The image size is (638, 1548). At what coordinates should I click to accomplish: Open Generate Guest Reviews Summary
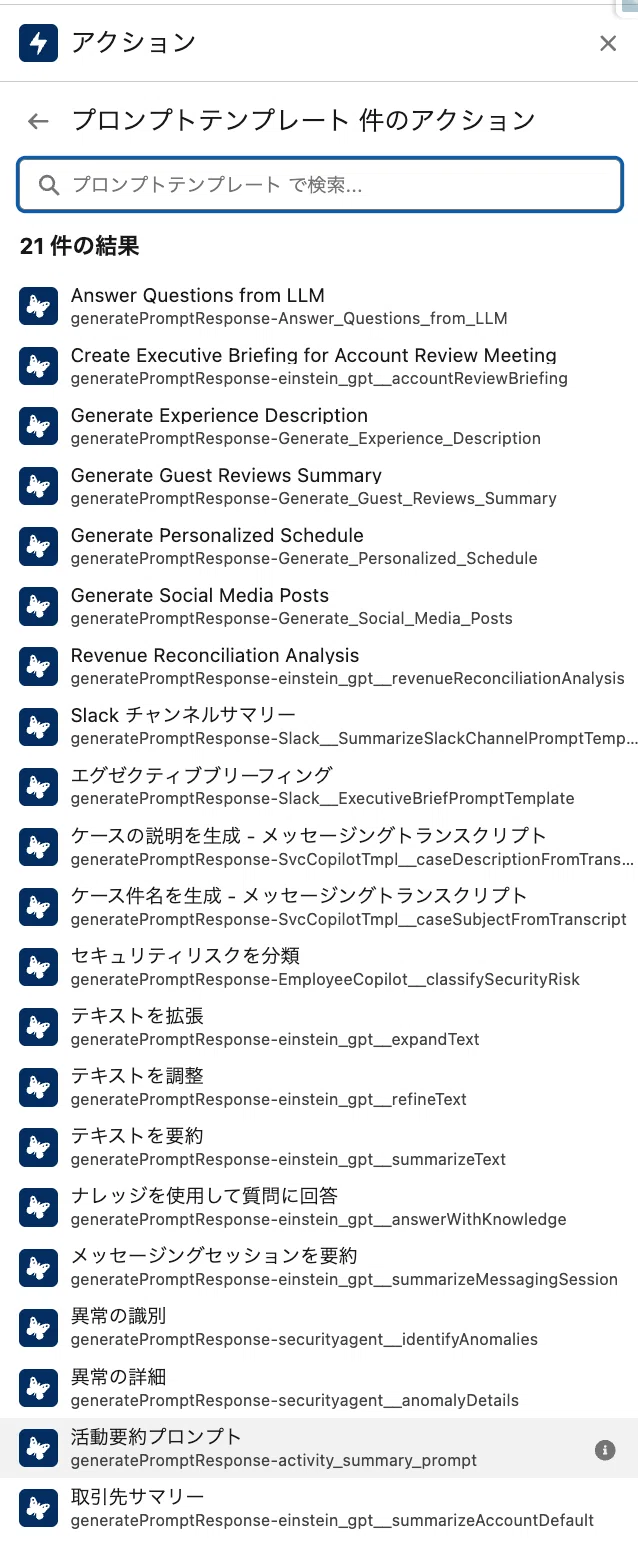pos(319,487)
